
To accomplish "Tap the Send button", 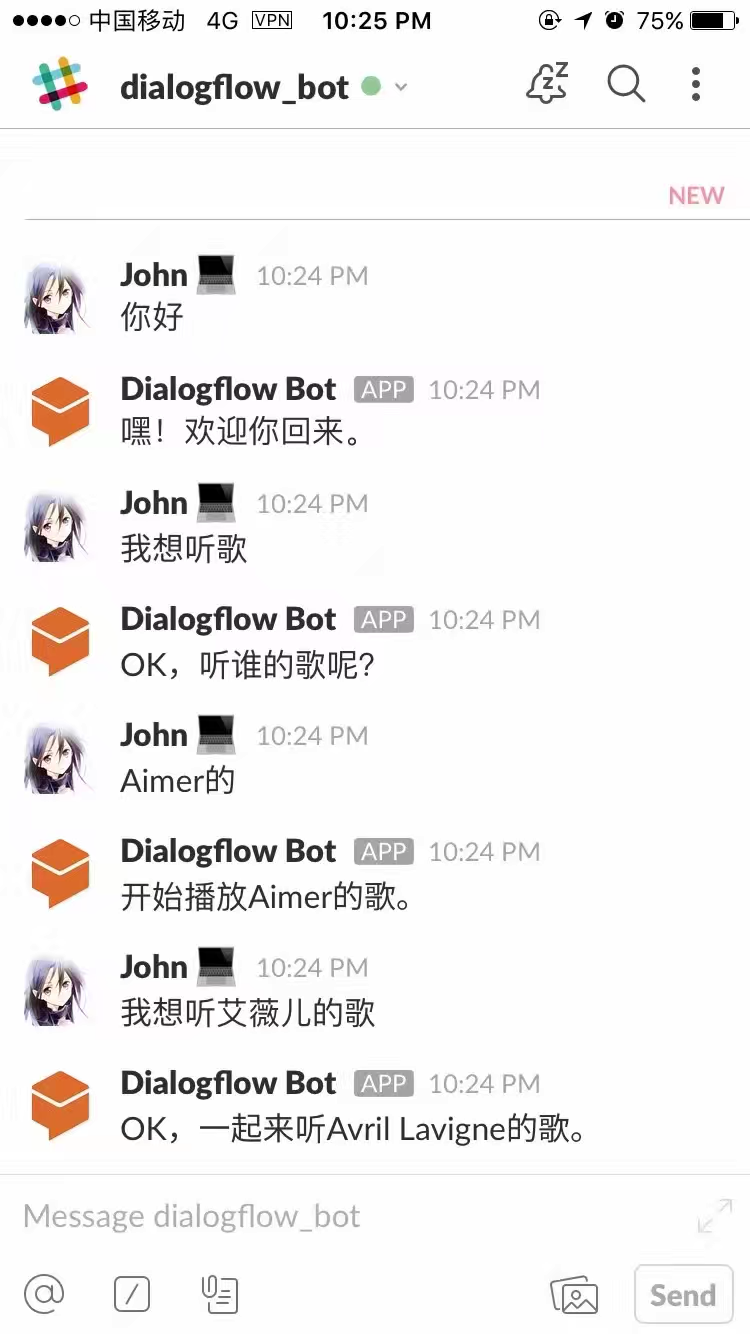I will [x=683, y=1295].
